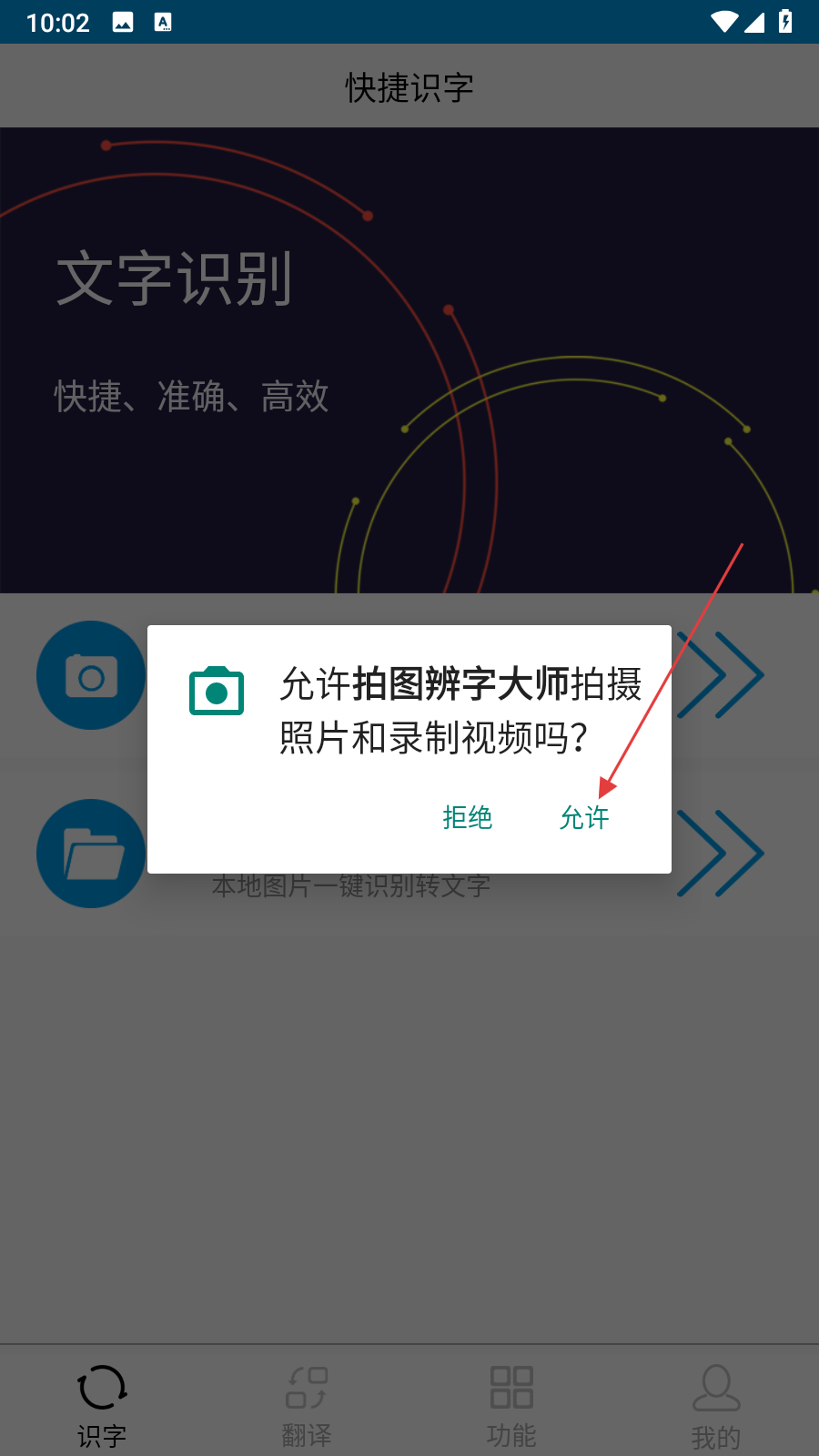
Task: Switch to the 翻译 tab
Action: (307, 1405)
